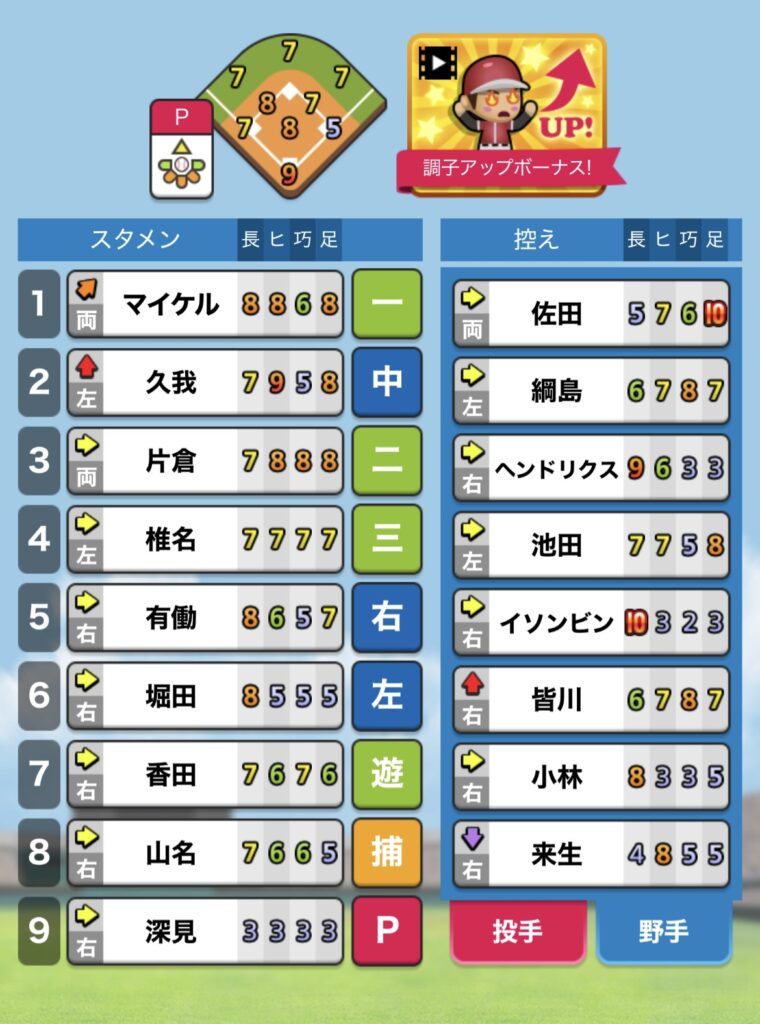Select starter 久我

(x=205, y=382)
